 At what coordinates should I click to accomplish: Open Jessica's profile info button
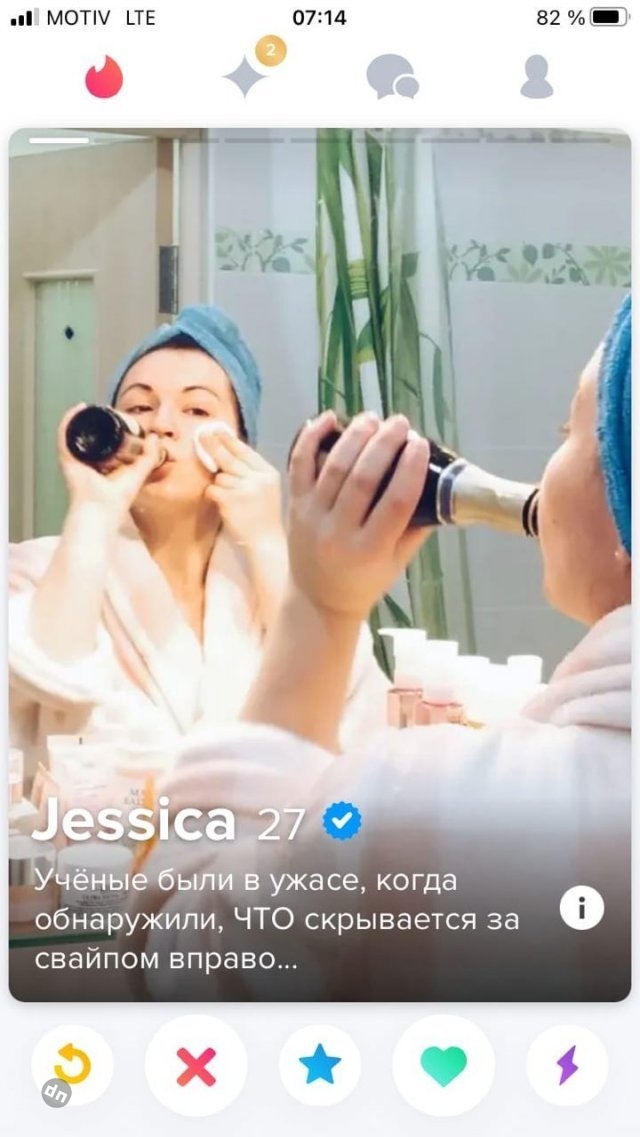(581, 908)
